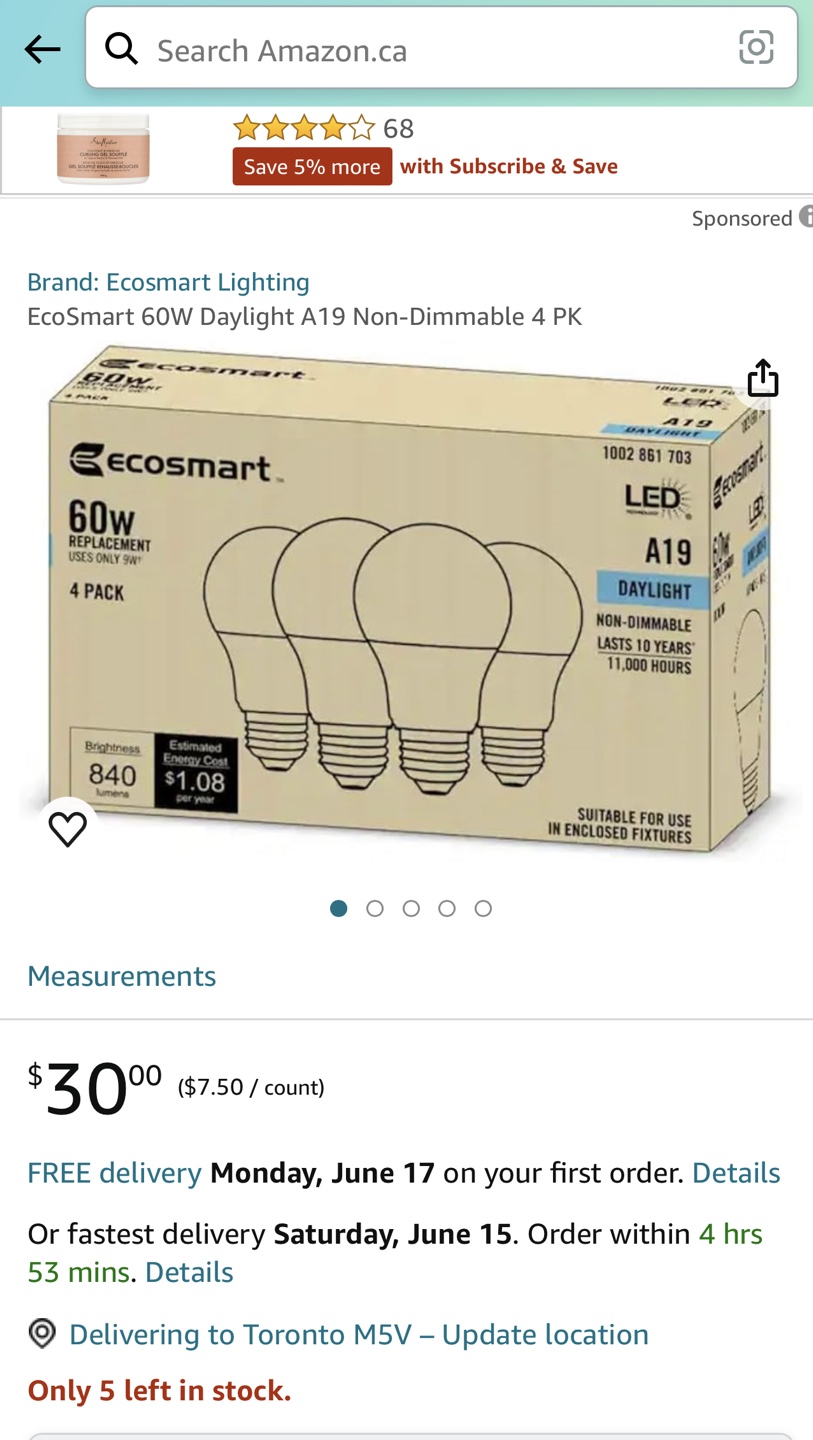This screenshot has width=813, height=1440.
Task: Go back with the arrow icon
Action: pos(42,49)
